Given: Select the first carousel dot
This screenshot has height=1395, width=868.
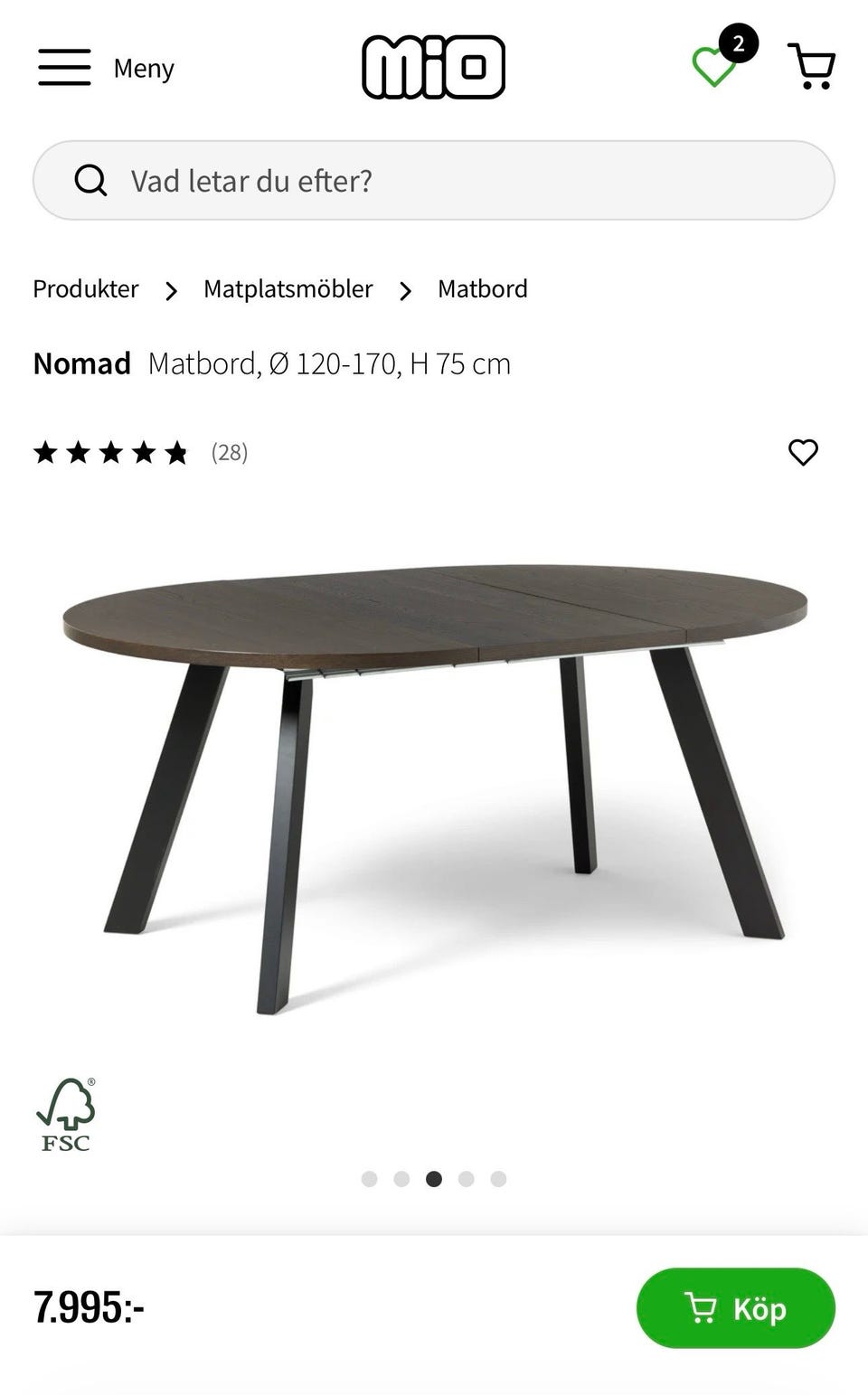Looking at the screenshot, I should (369, 1179).
